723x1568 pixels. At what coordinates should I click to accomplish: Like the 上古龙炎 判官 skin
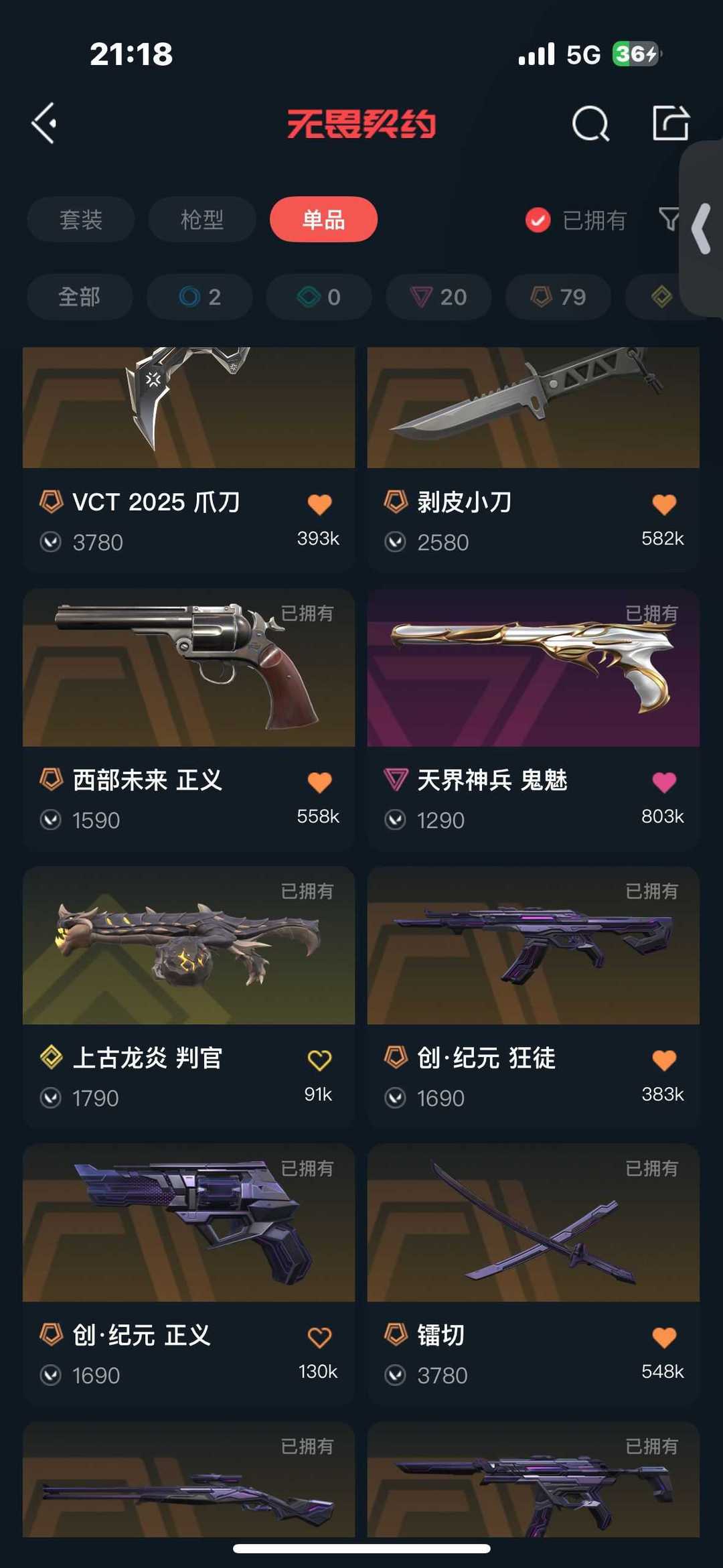(x=319, y=1060)
